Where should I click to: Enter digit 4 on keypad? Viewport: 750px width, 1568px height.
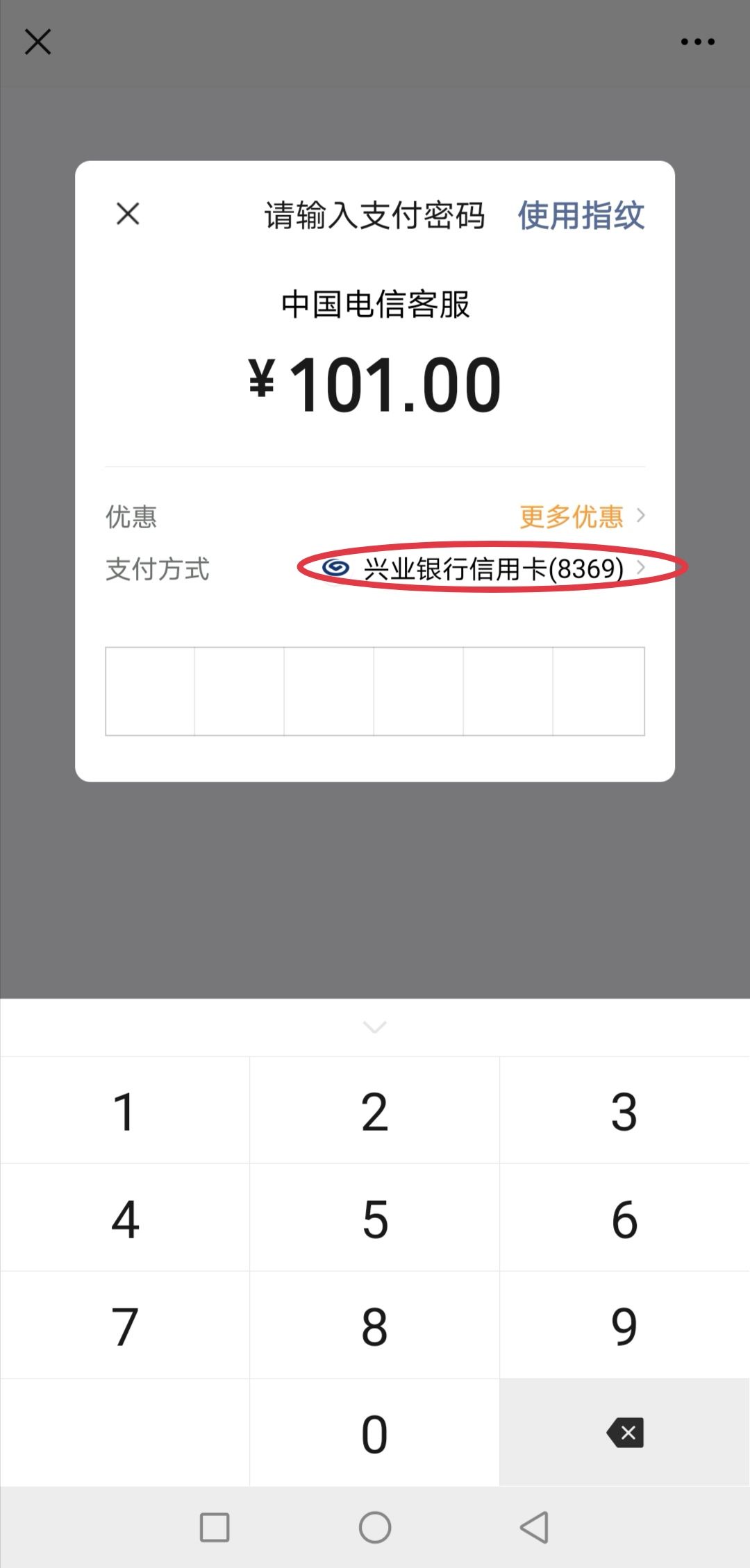point(125,1219)
